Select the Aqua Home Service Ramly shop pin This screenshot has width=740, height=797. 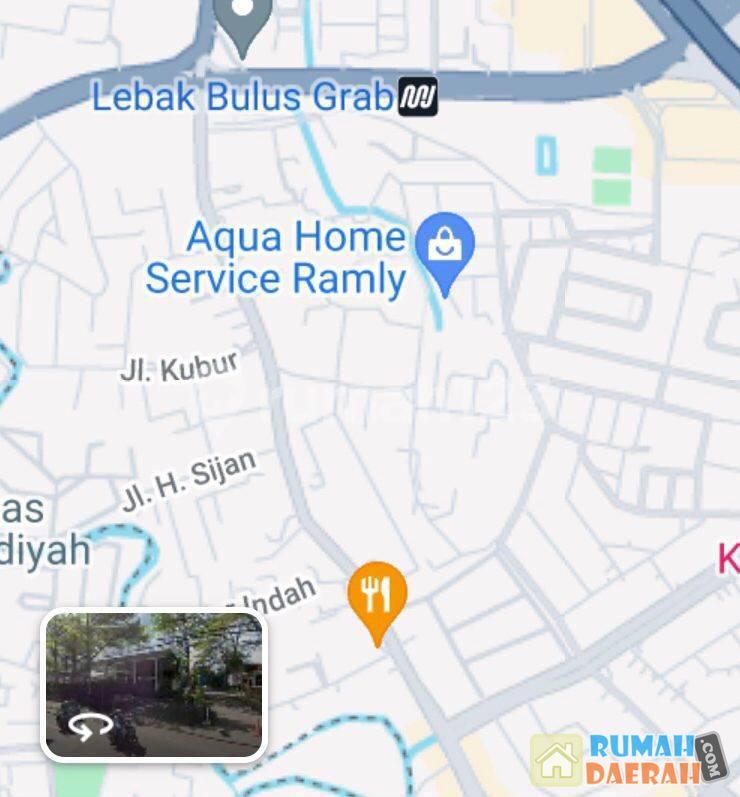[444, 246]
